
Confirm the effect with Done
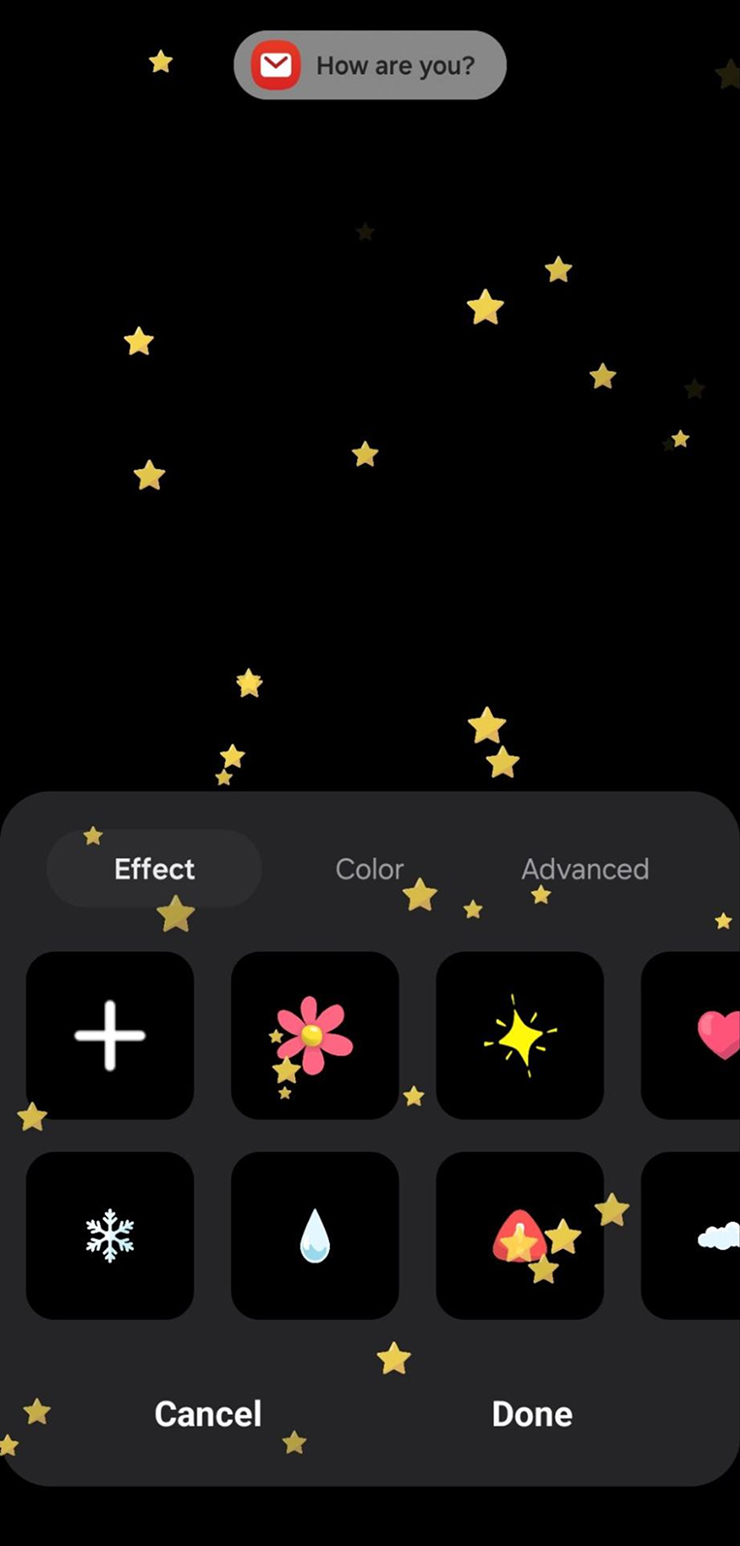point(532,1413)
